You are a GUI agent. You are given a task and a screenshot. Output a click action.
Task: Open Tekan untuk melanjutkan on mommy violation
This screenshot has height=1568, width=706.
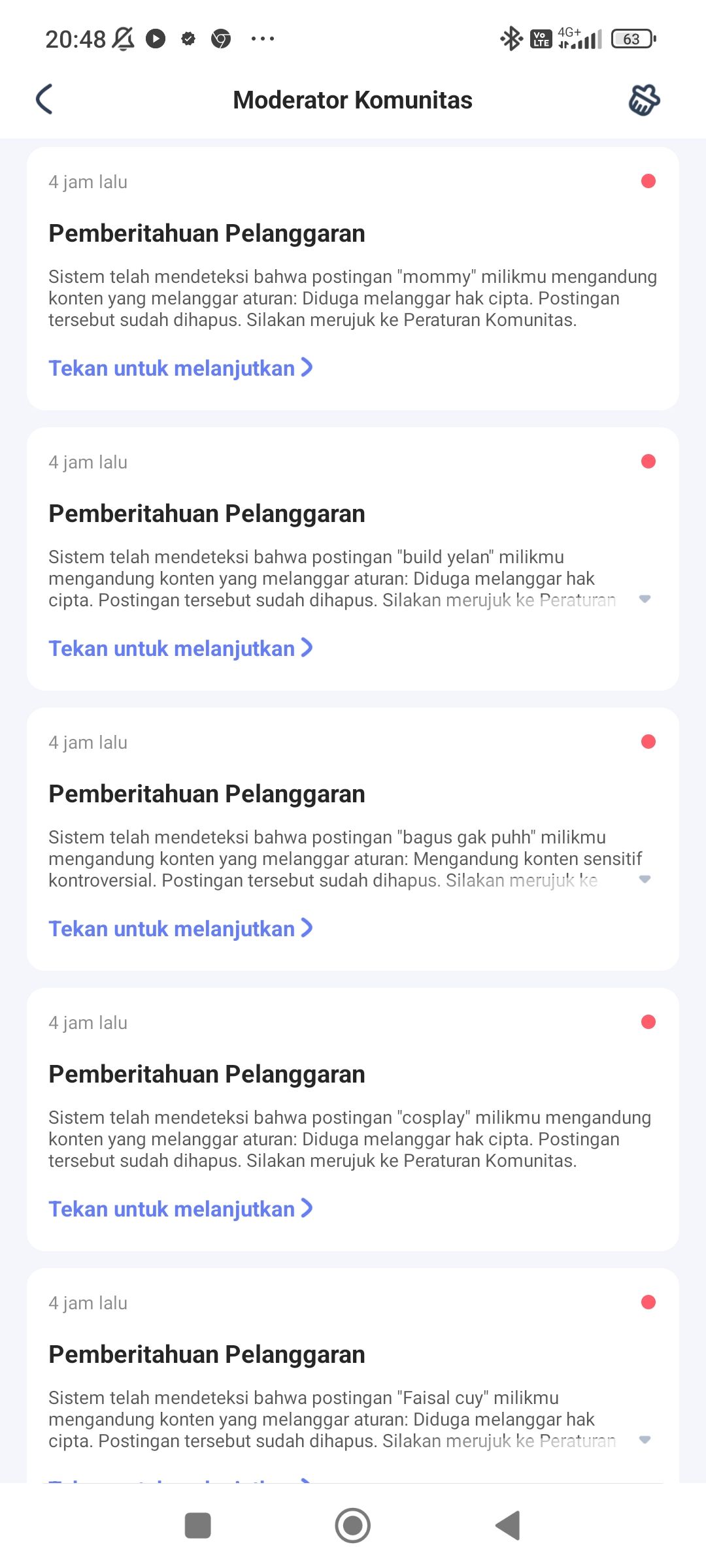tap(180, 368)
